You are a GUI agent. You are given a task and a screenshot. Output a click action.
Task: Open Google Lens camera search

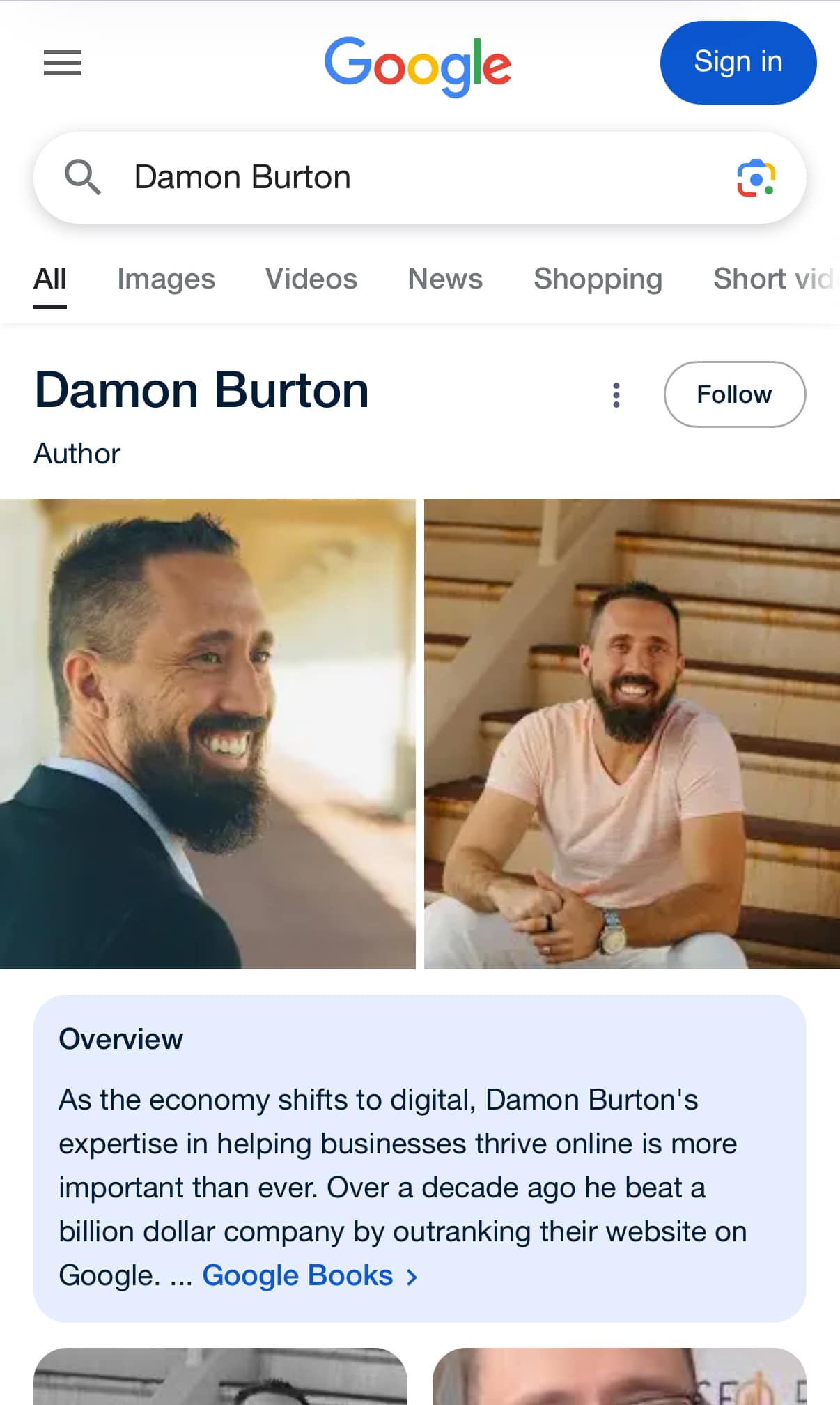click(x=756, y=178)
